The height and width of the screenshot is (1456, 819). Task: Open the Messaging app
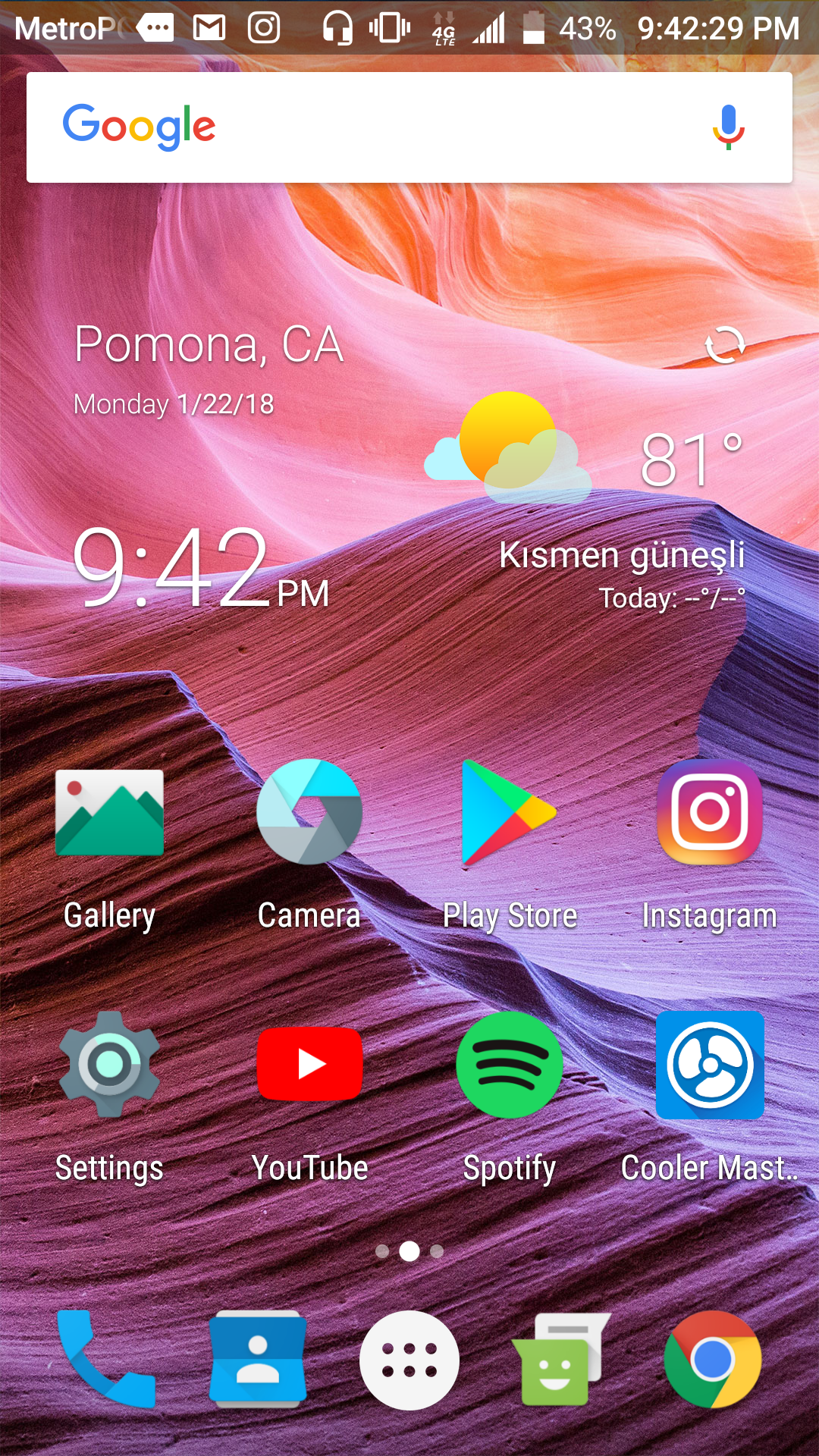pyautogui.click(x=561, y=1360)
